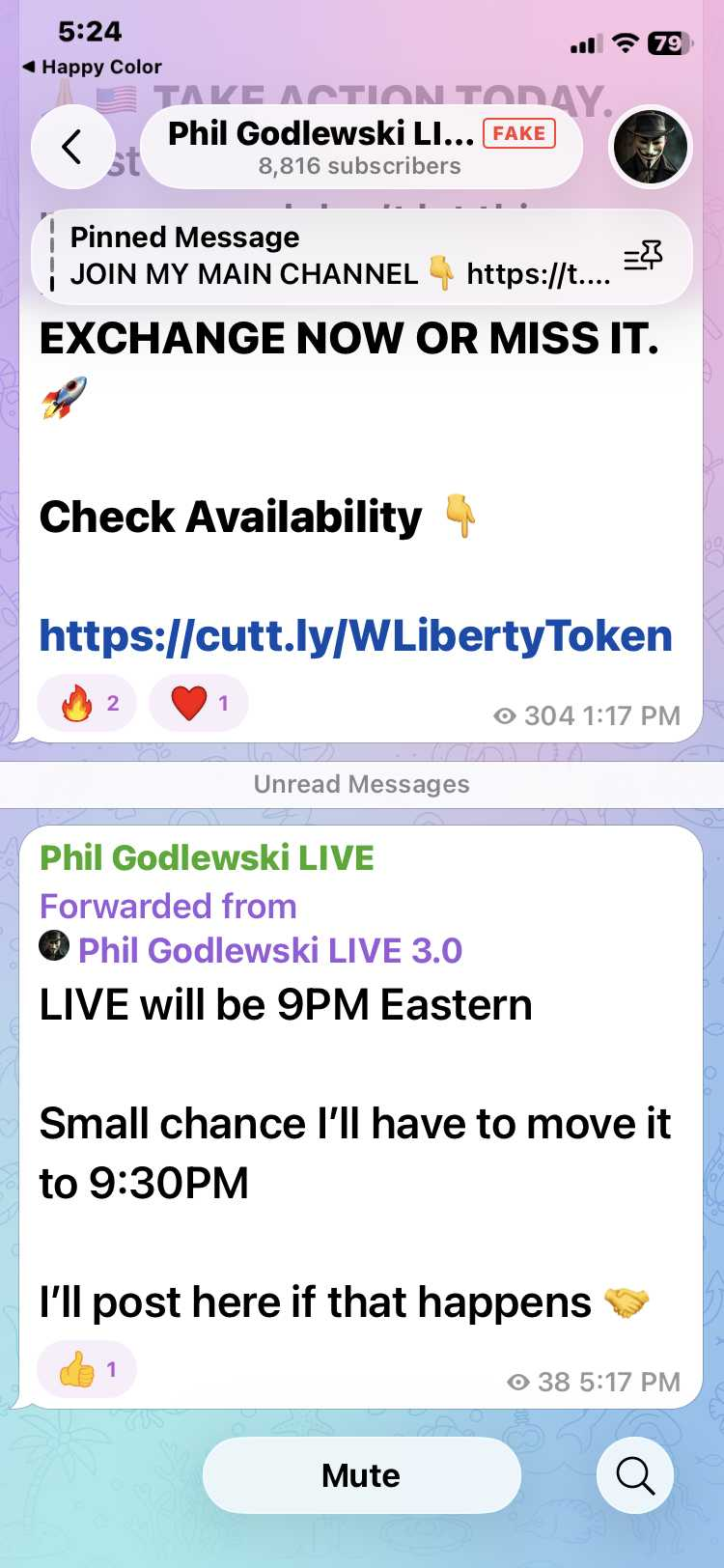Give a thumbs up to the LIVE post
This screenshot has height=1568, width=724.
87,1369
